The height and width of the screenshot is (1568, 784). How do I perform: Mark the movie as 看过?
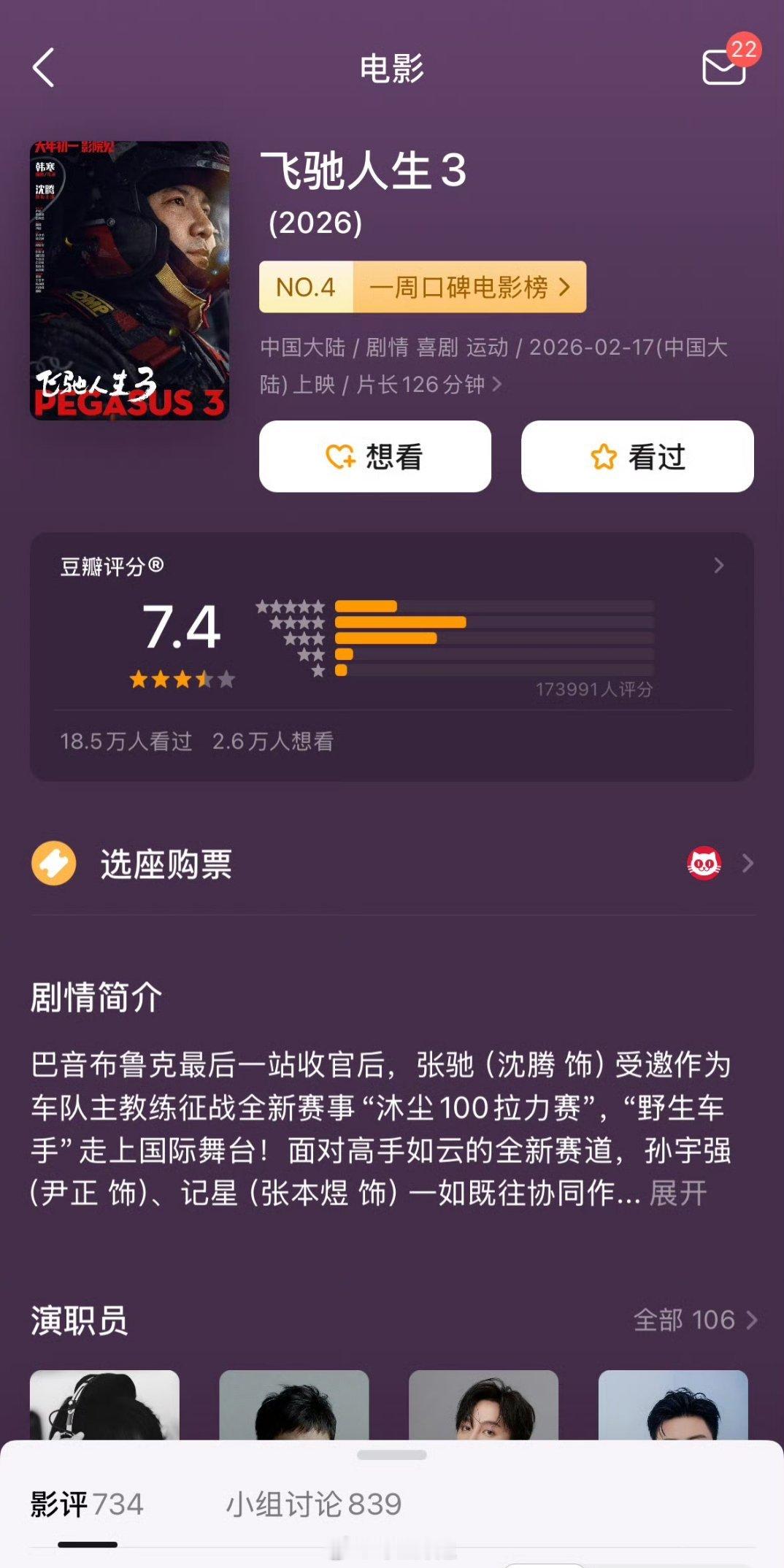click(636, 456)
